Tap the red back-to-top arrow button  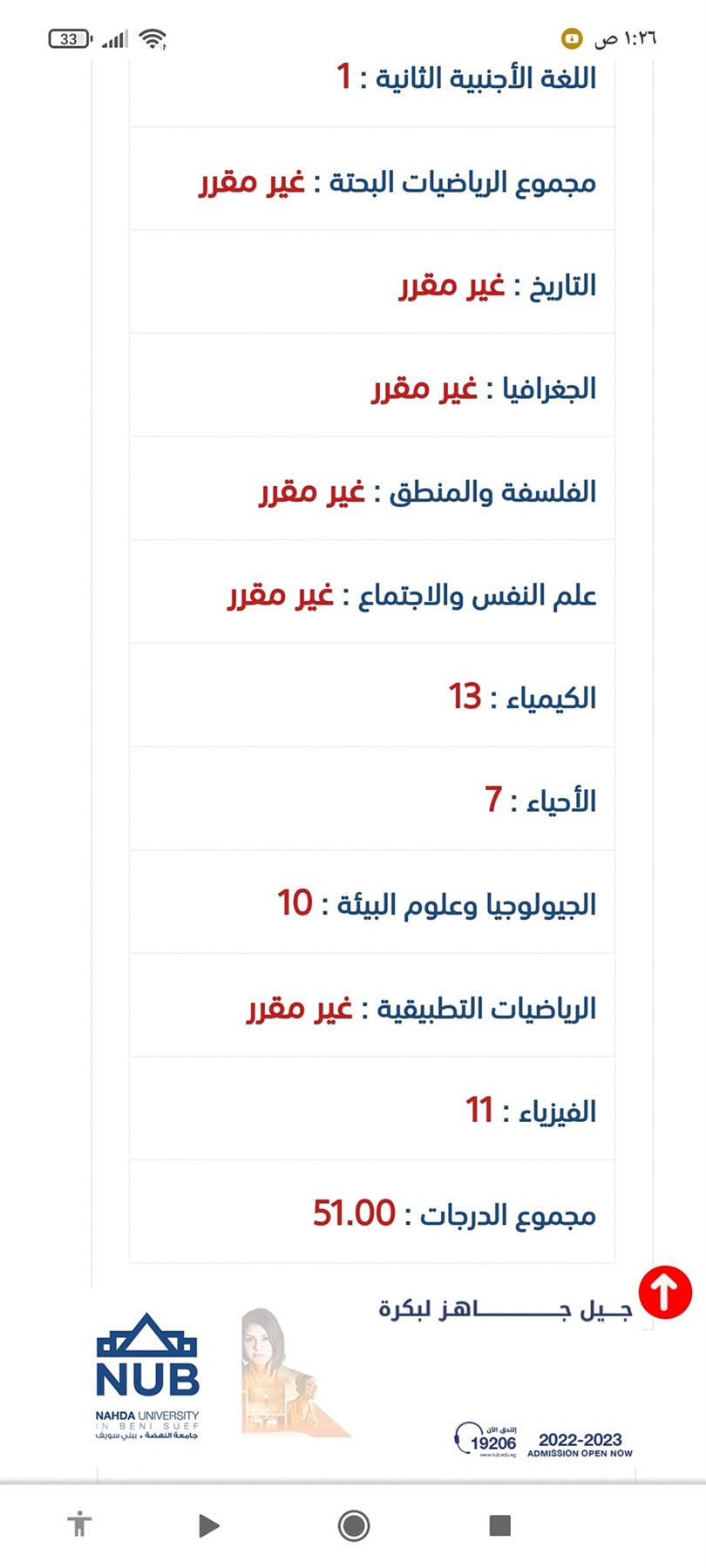coord(665,1292)
